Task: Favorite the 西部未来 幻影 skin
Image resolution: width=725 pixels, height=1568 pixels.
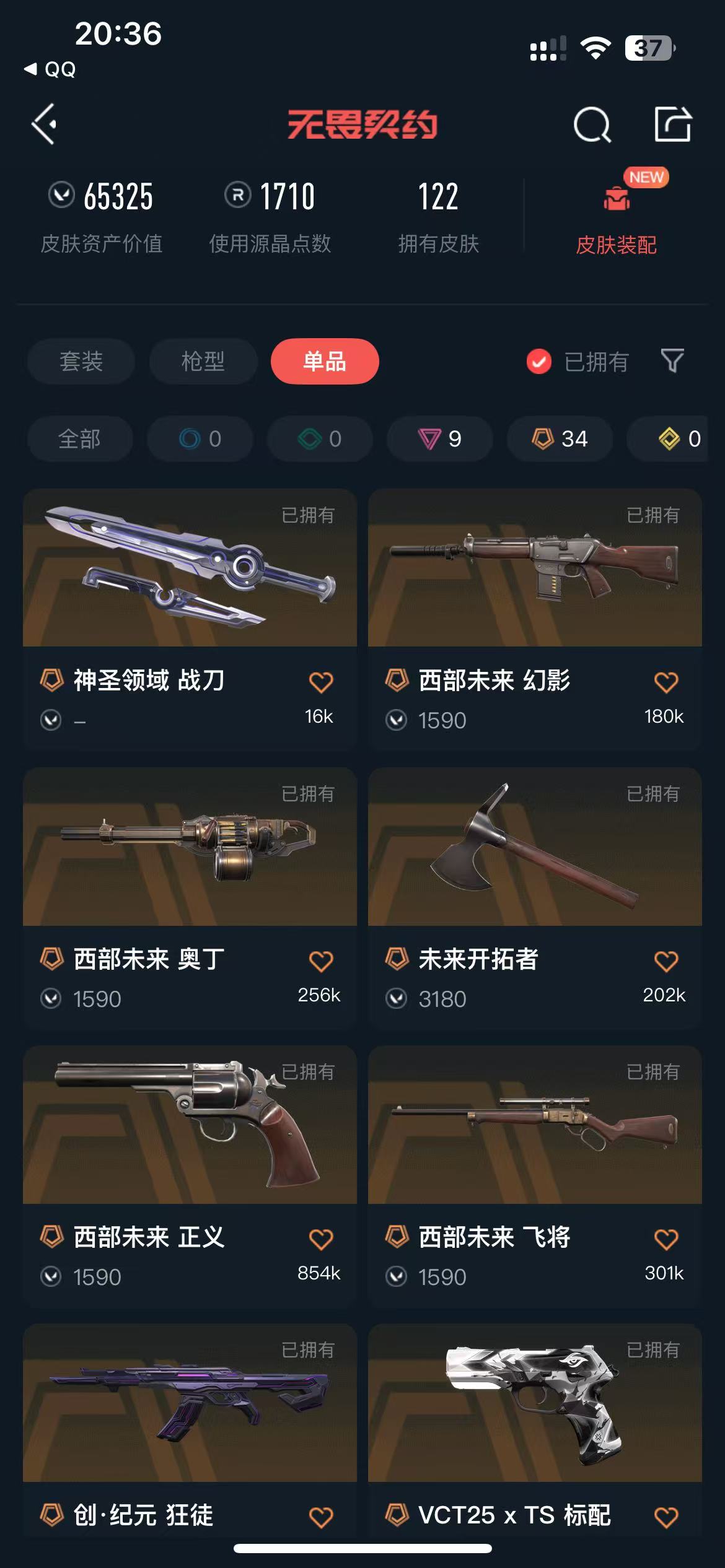Action: point(666,682)
